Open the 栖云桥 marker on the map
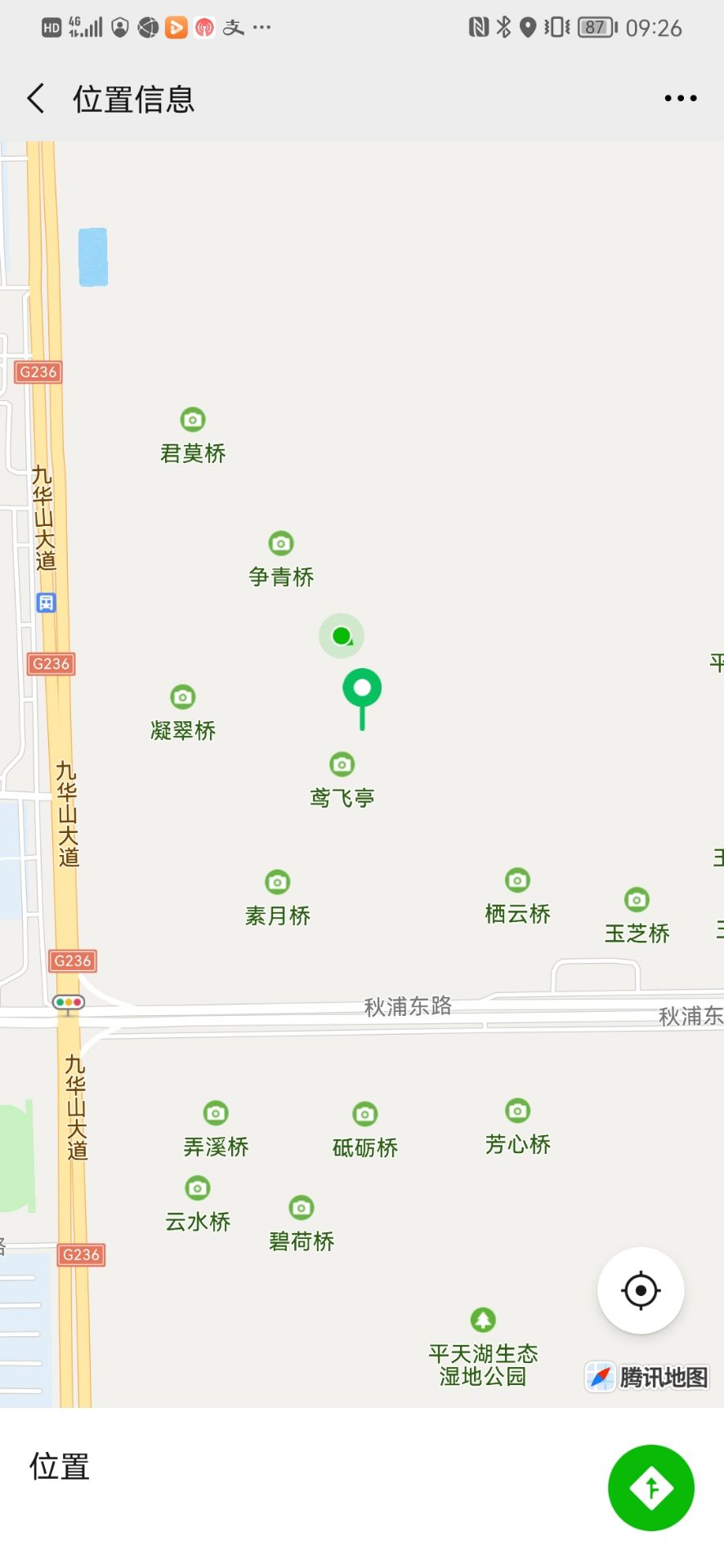724x1568 pixels. (x=517, y=880)
